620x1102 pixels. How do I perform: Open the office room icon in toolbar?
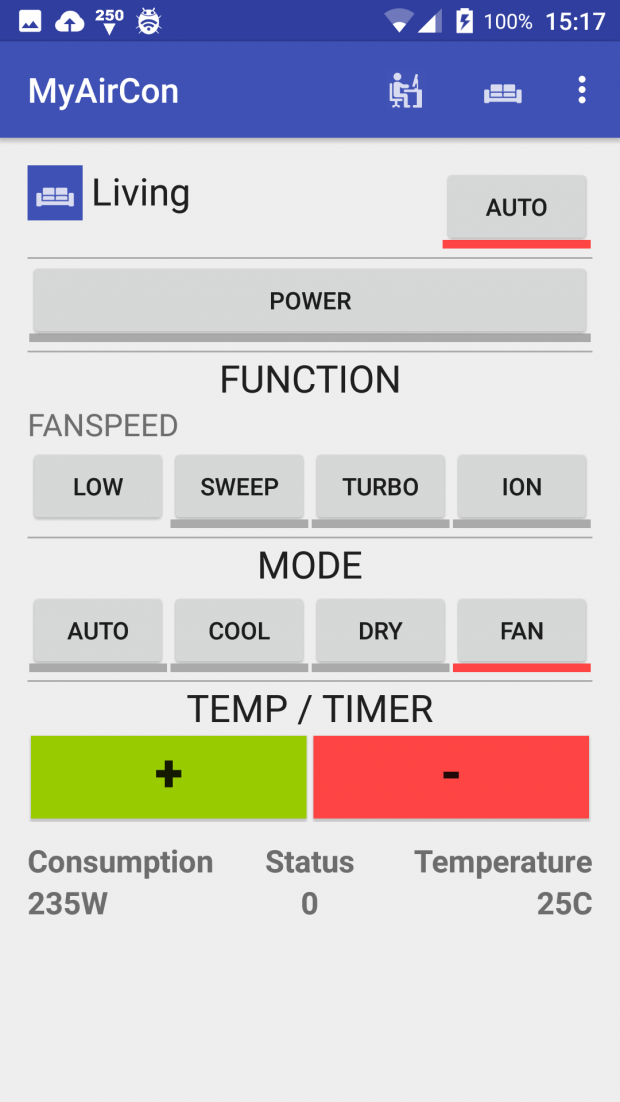405,91
